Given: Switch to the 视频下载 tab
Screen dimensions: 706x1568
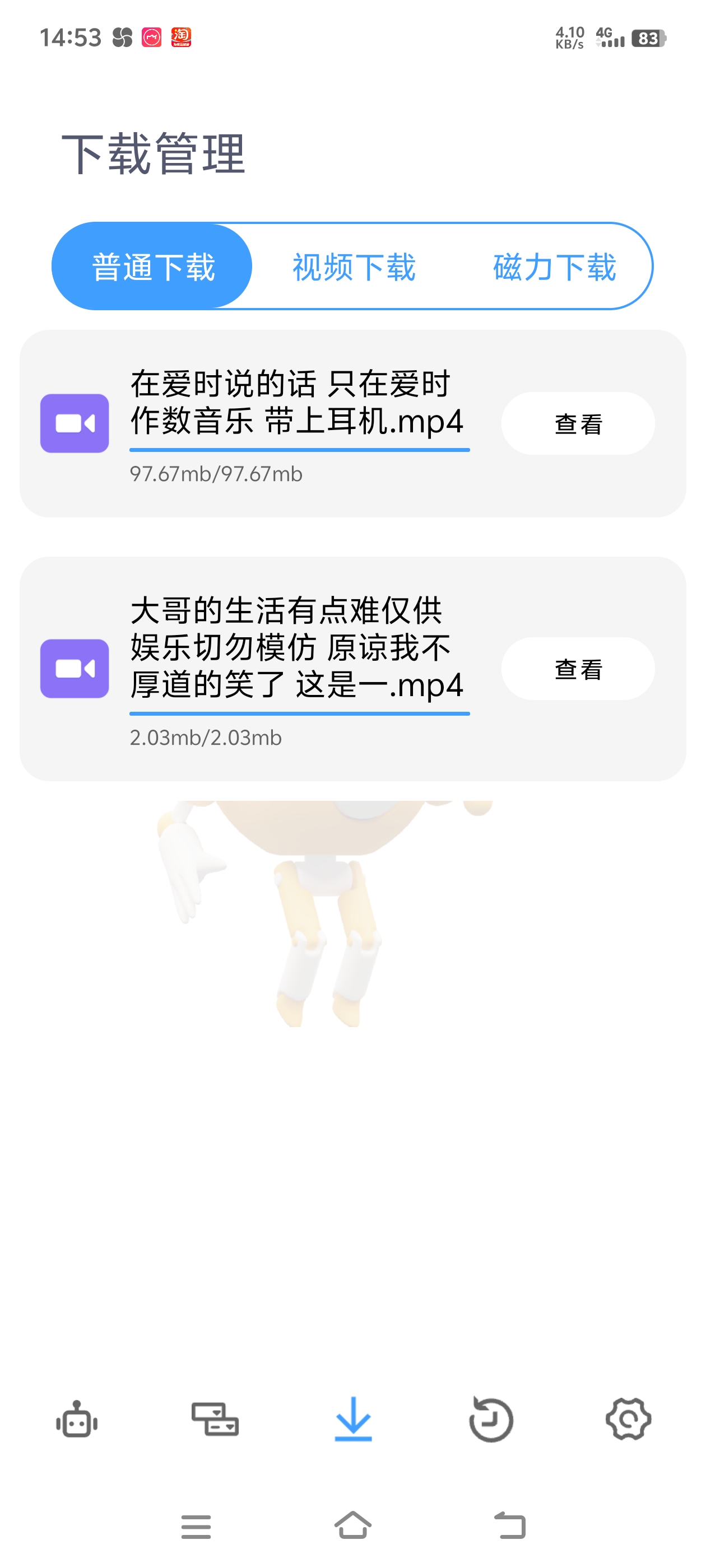Looking at the screenshot, I should (354, 267).
